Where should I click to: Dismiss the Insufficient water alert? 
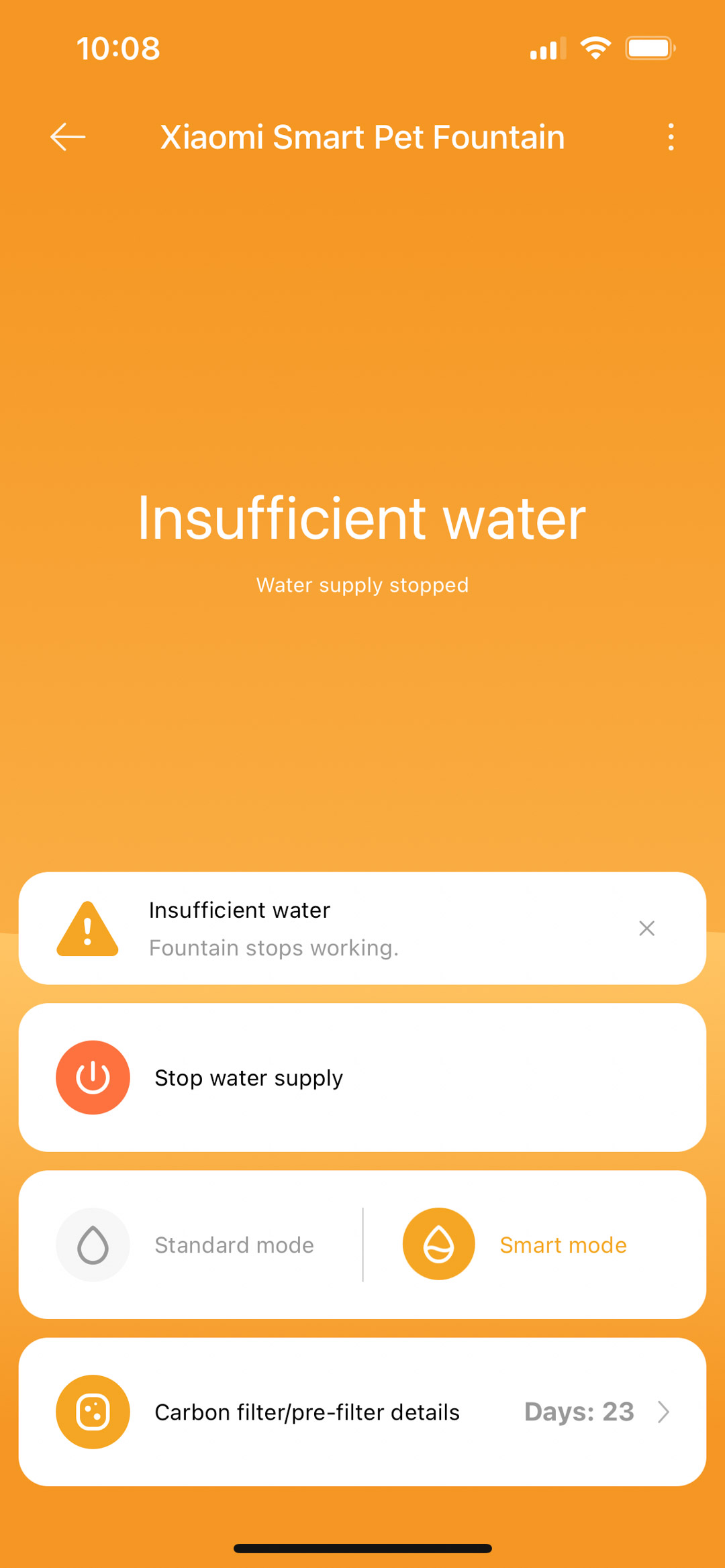coord(646,928)
